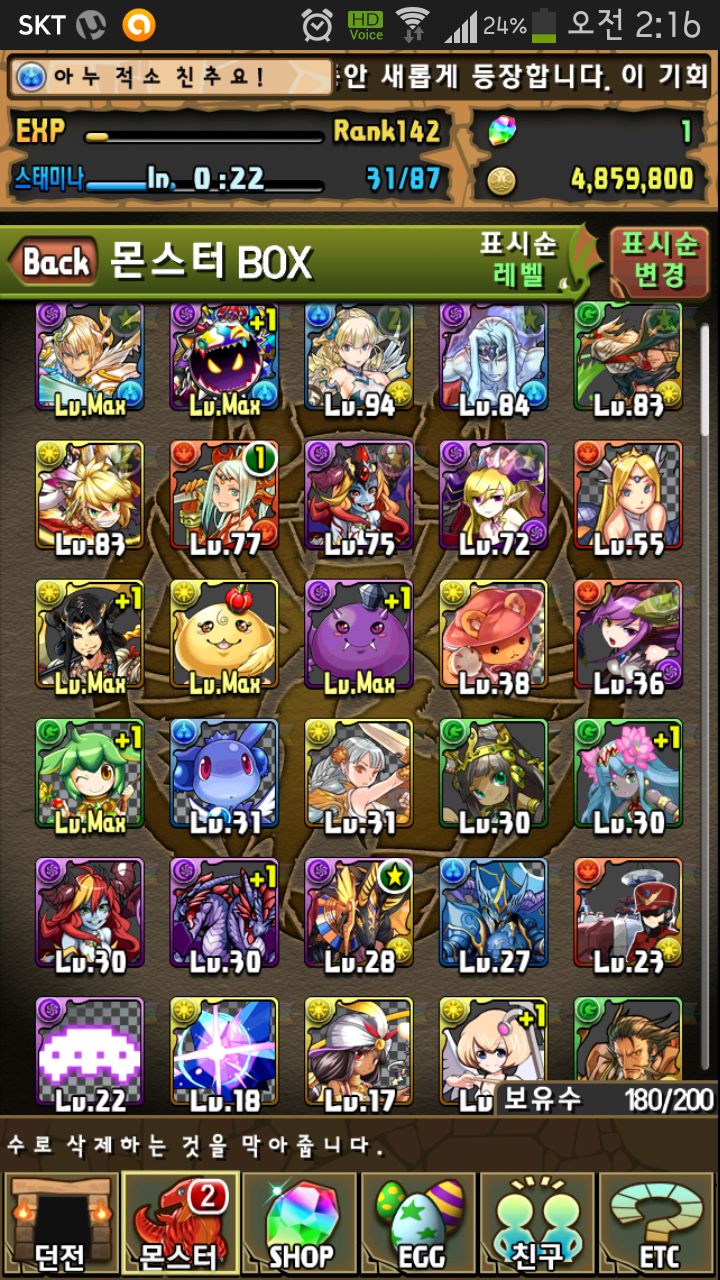Open the Lv.28 monster

359,913
